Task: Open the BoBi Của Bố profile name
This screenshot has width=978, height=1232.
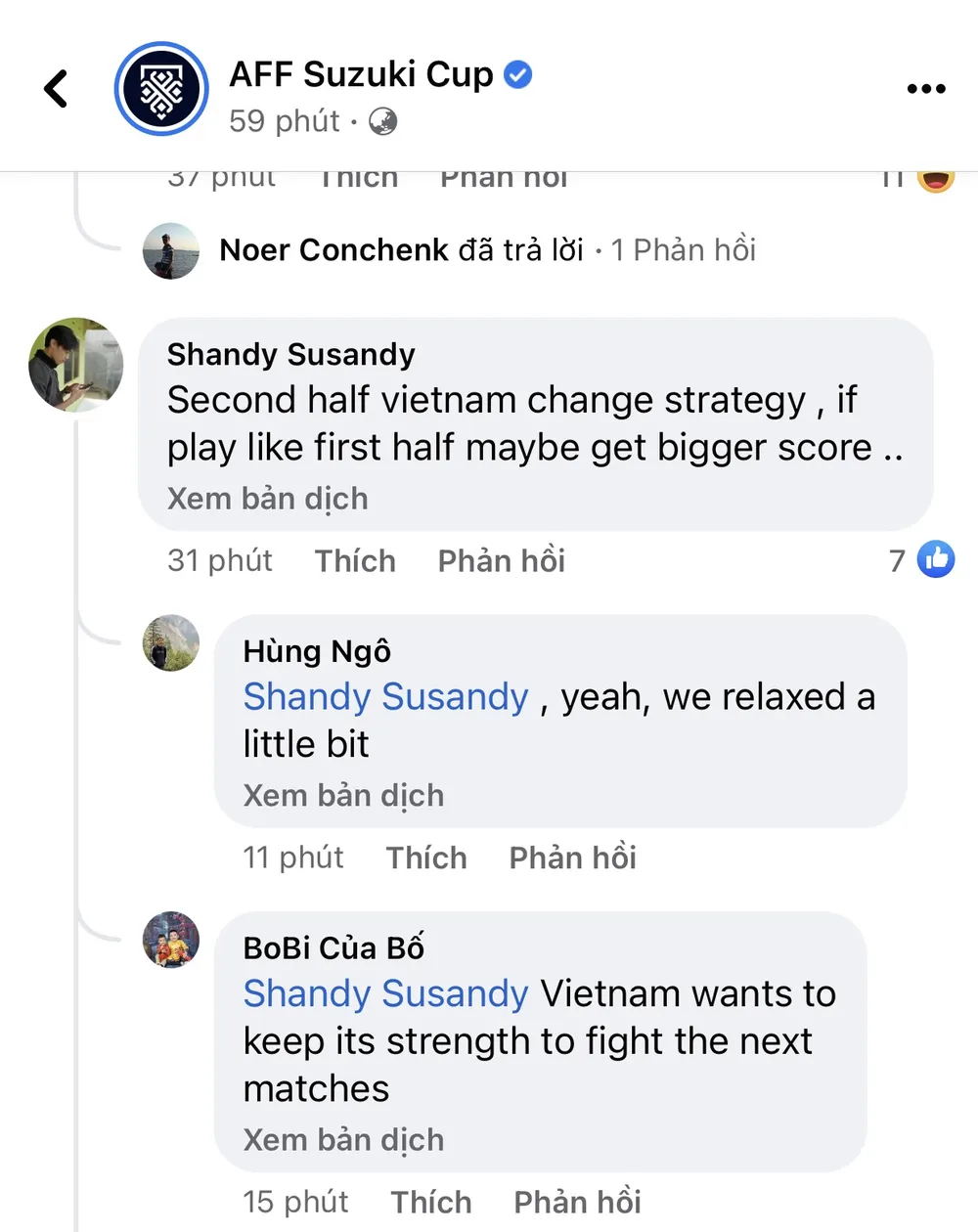Action: (x=333, y=947)
